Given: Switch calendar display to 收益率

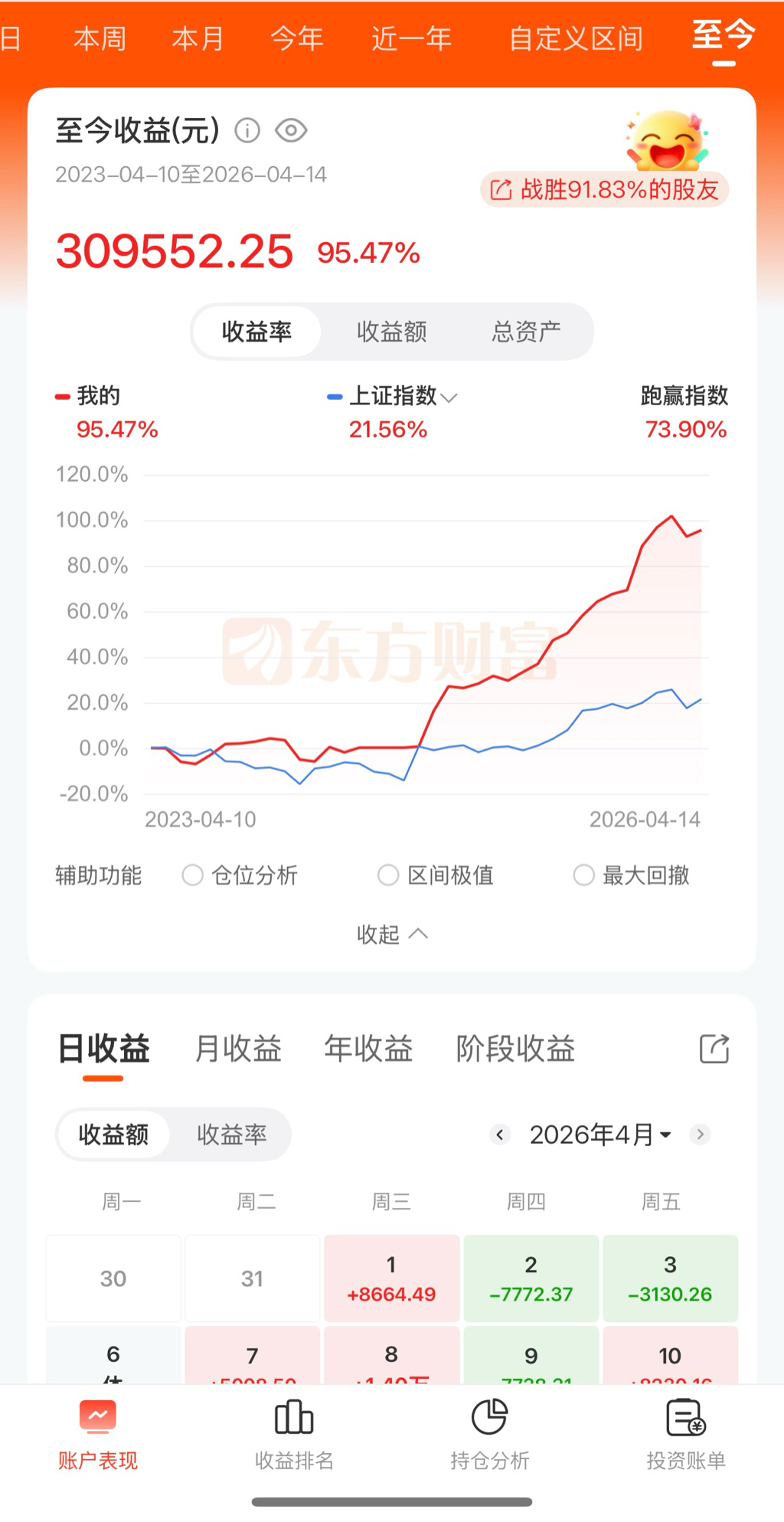Looking at the screenshot, I should [x=231, y=1134].
